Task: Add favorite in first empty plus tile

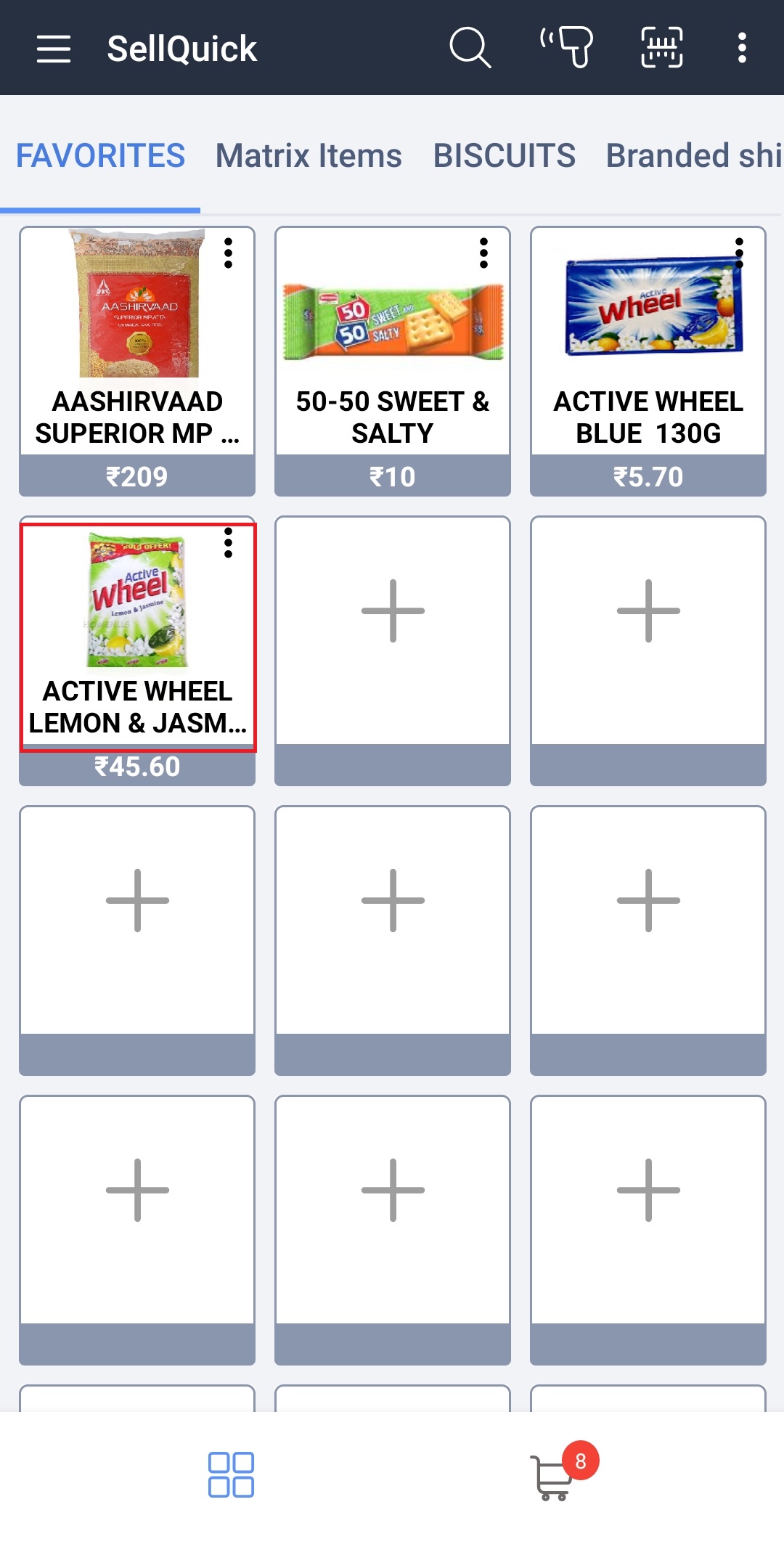Action: click(x=392, y=611)
